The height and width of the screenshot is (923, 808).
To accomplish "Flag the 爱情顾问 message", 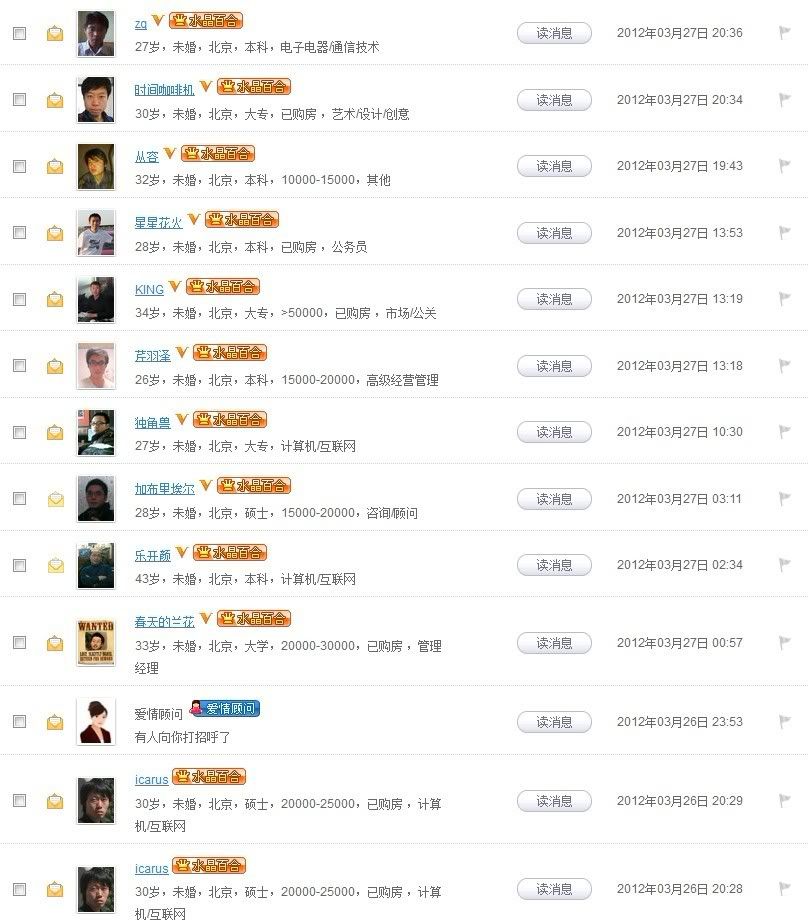I will [785, 721].
